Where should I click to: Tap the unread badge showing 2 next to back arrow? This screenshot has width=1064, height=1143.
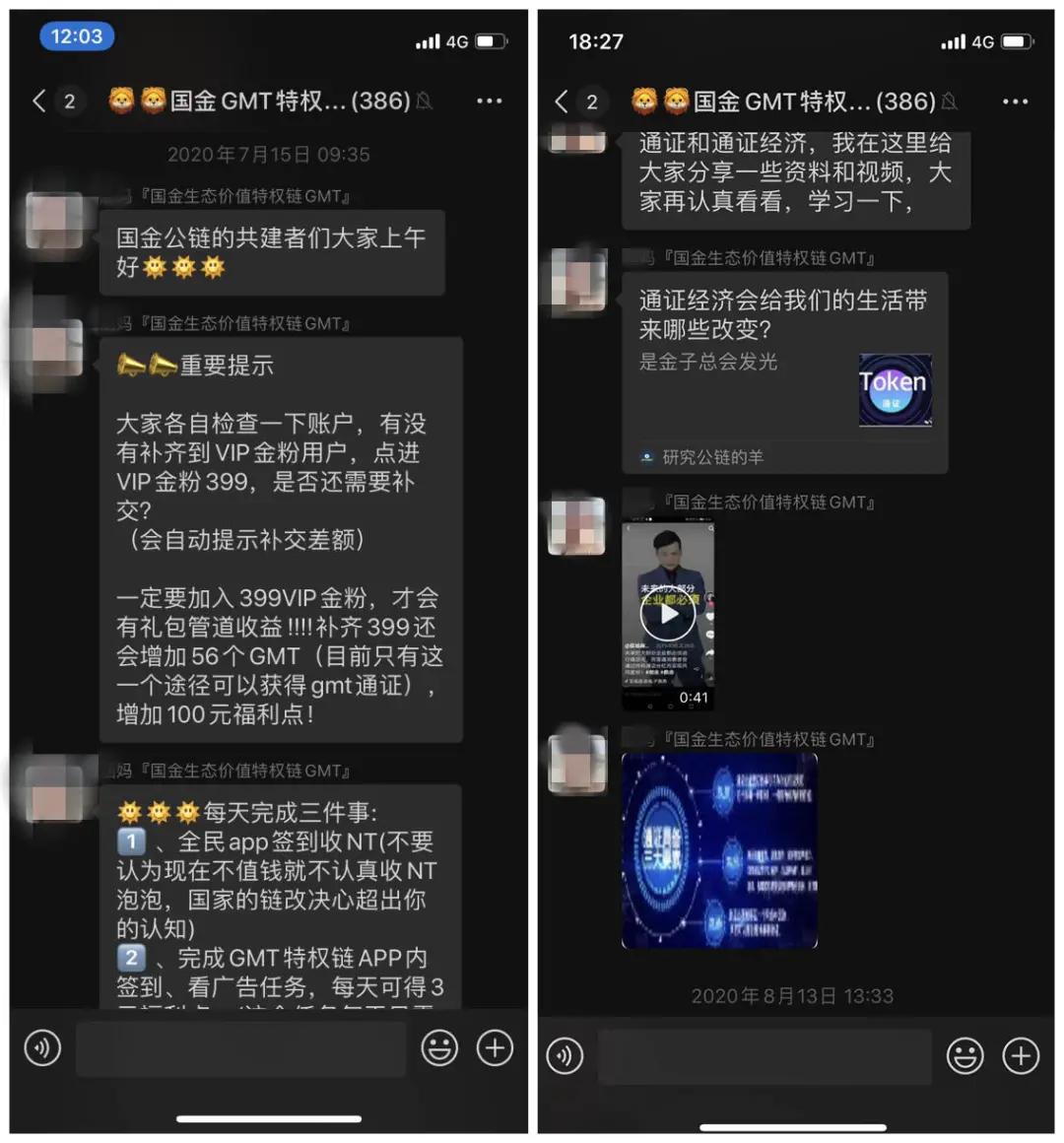point(70,101)
